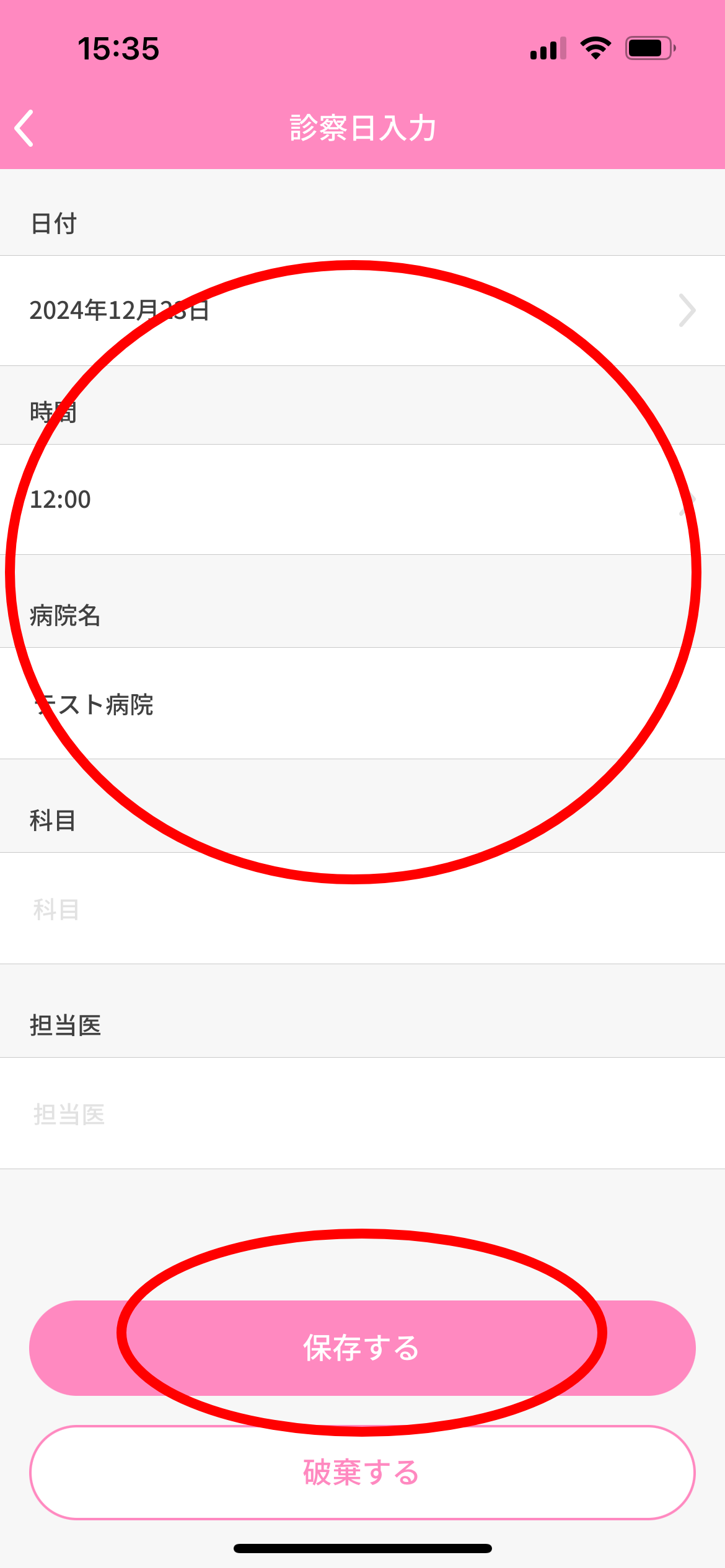Screen dimensions: 725x1568
Task: Focus the 担当医 text field
Action: [362, 1113]
